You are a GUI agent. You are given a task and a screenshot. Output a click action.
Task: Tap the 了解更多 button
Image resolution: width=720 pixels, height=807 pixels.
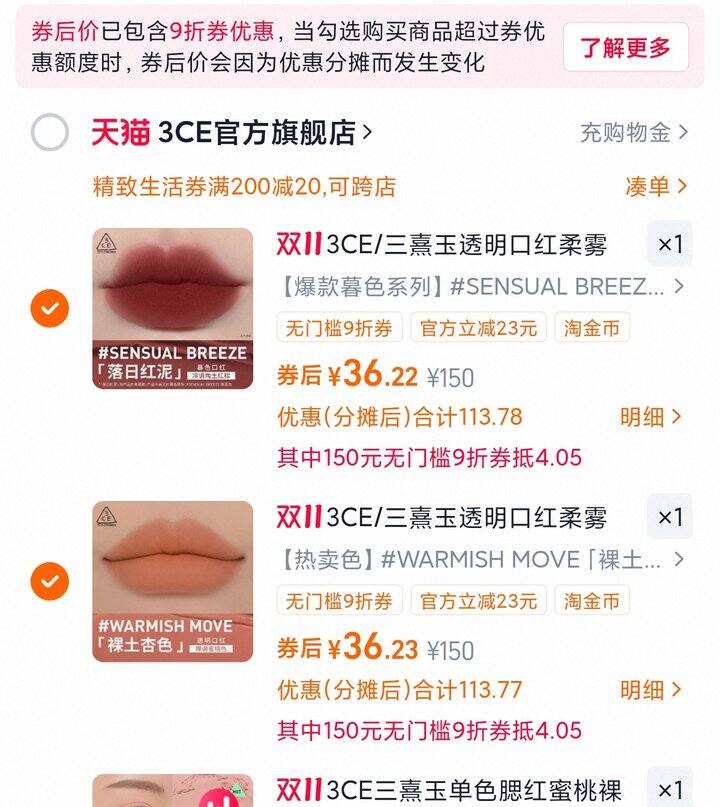(x=626, y=47)
